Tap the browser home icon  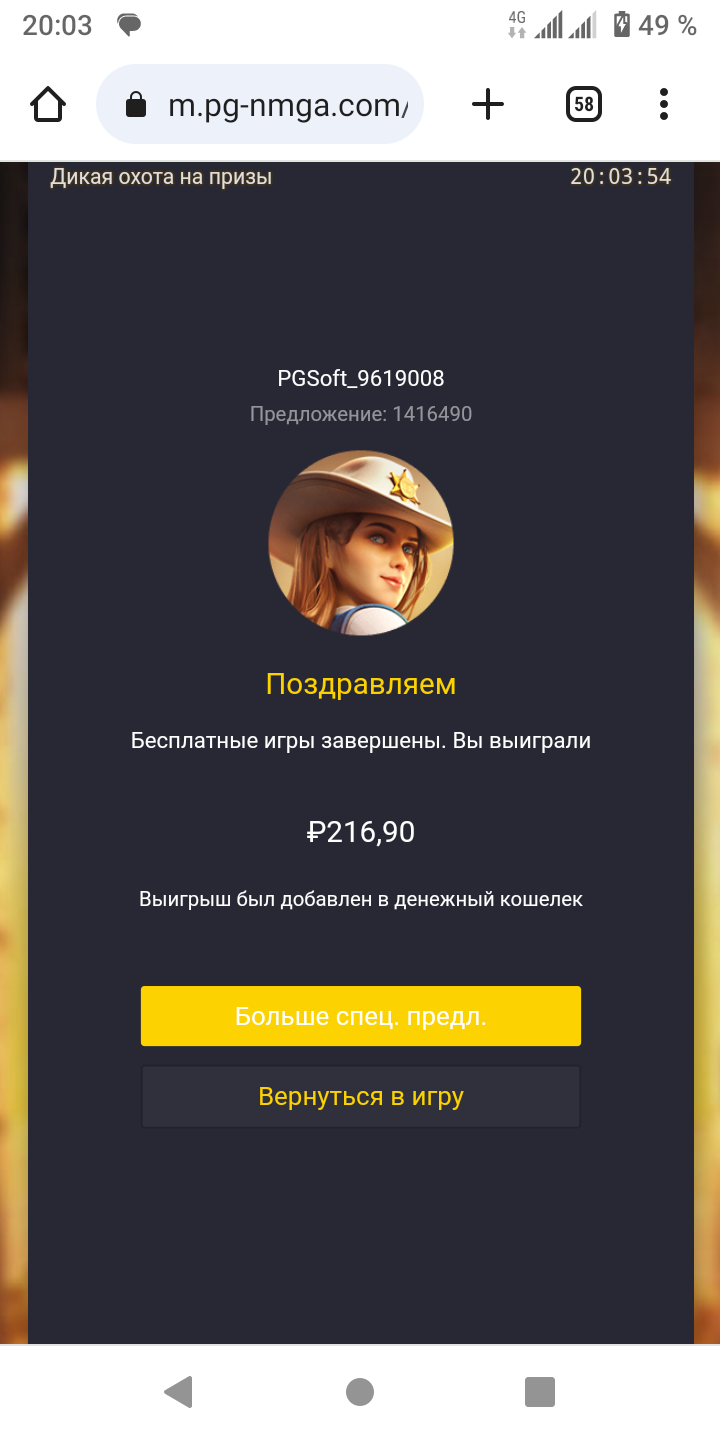(48, 104)
